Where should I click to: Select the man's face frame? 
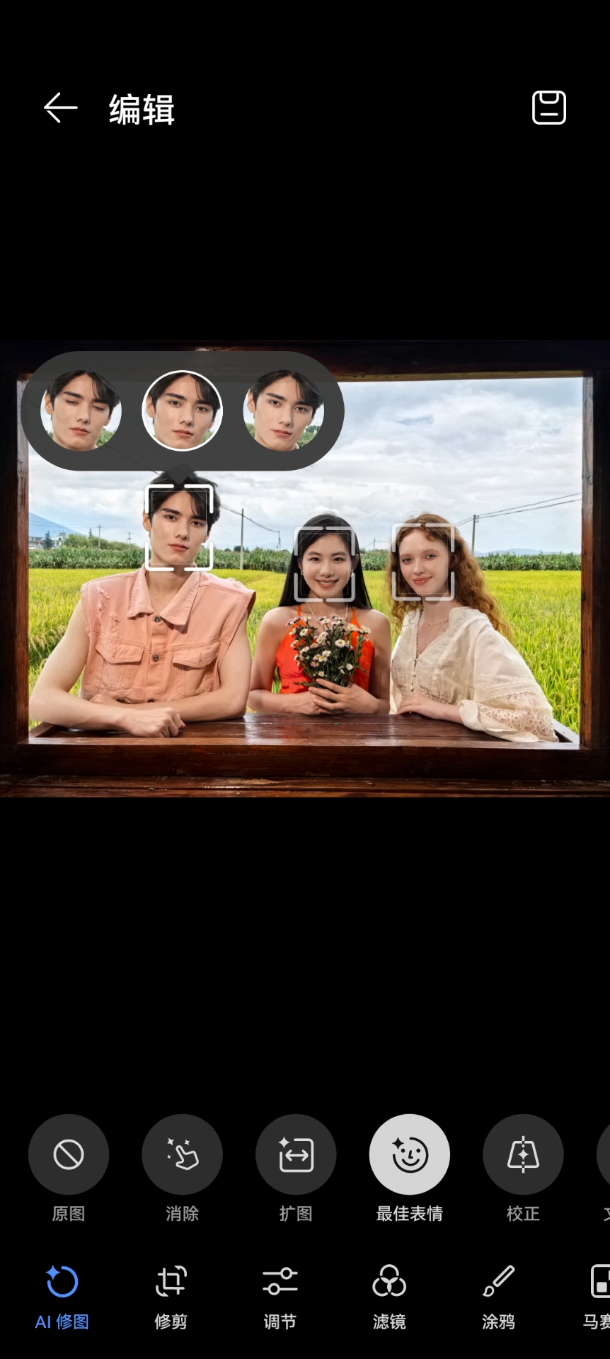(180, 527)
